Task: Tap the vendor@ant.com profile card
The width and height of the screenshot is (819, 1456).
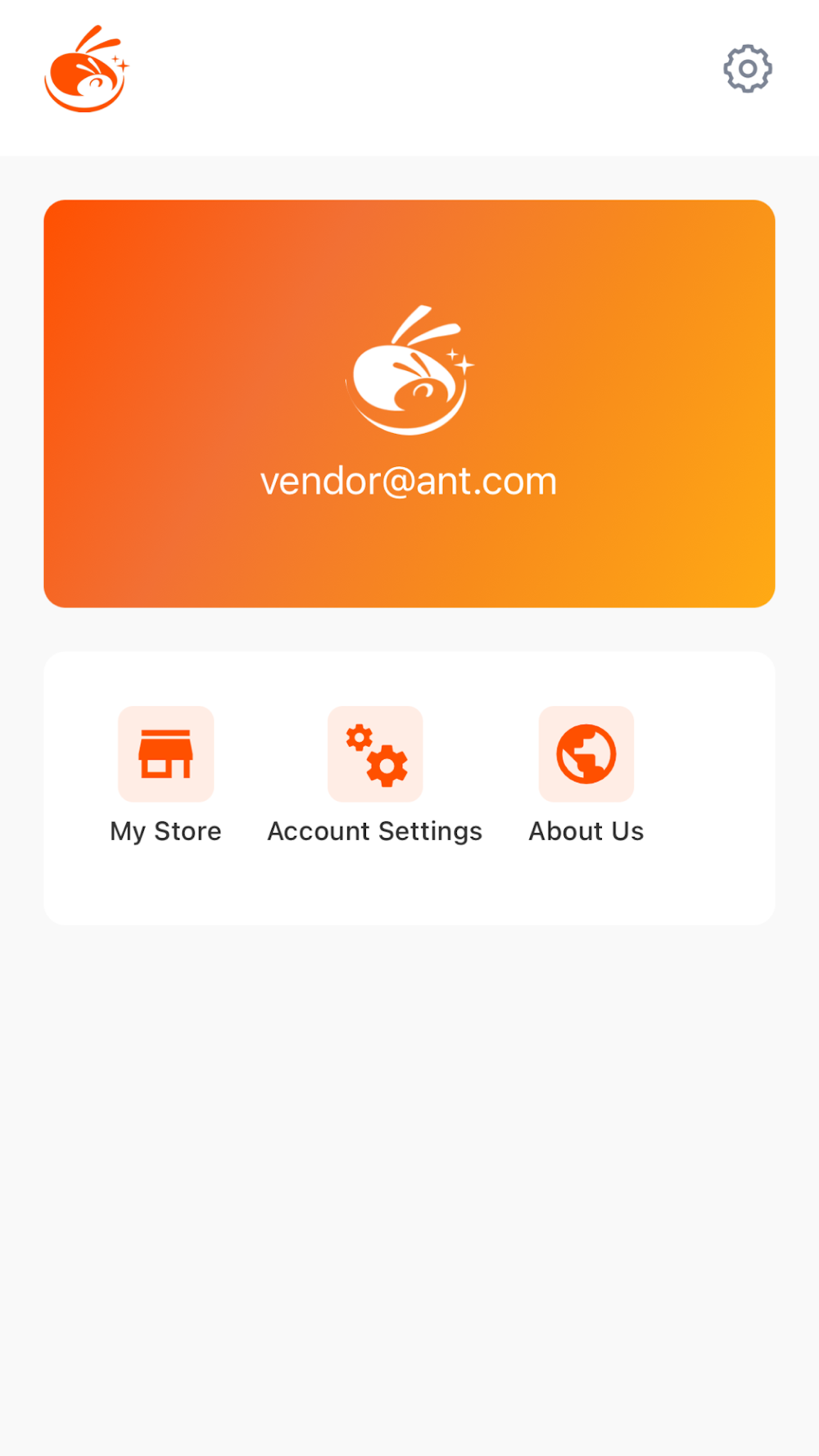Action: point(409,404)
